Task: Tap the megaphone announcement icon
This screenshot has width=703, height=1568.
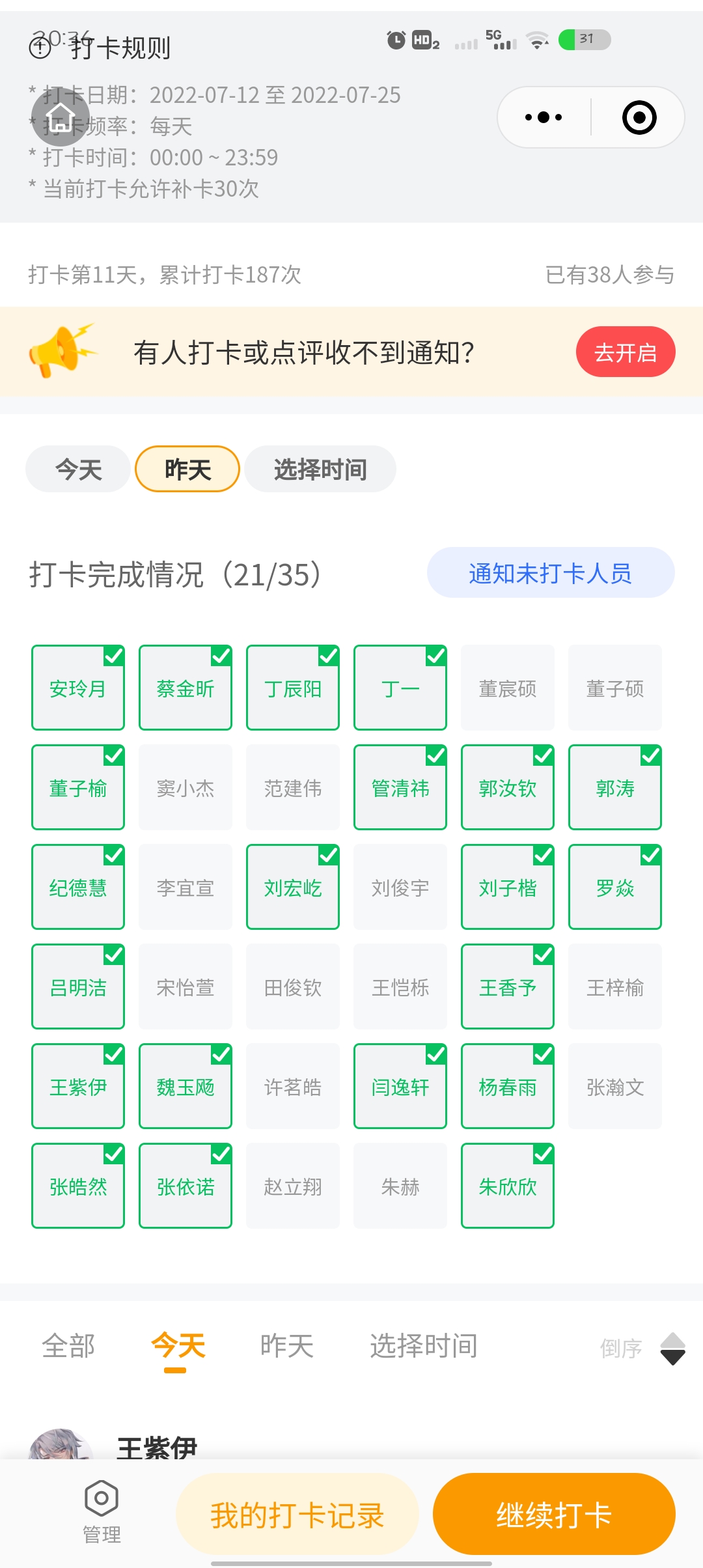Action: (x=61, y=352)
